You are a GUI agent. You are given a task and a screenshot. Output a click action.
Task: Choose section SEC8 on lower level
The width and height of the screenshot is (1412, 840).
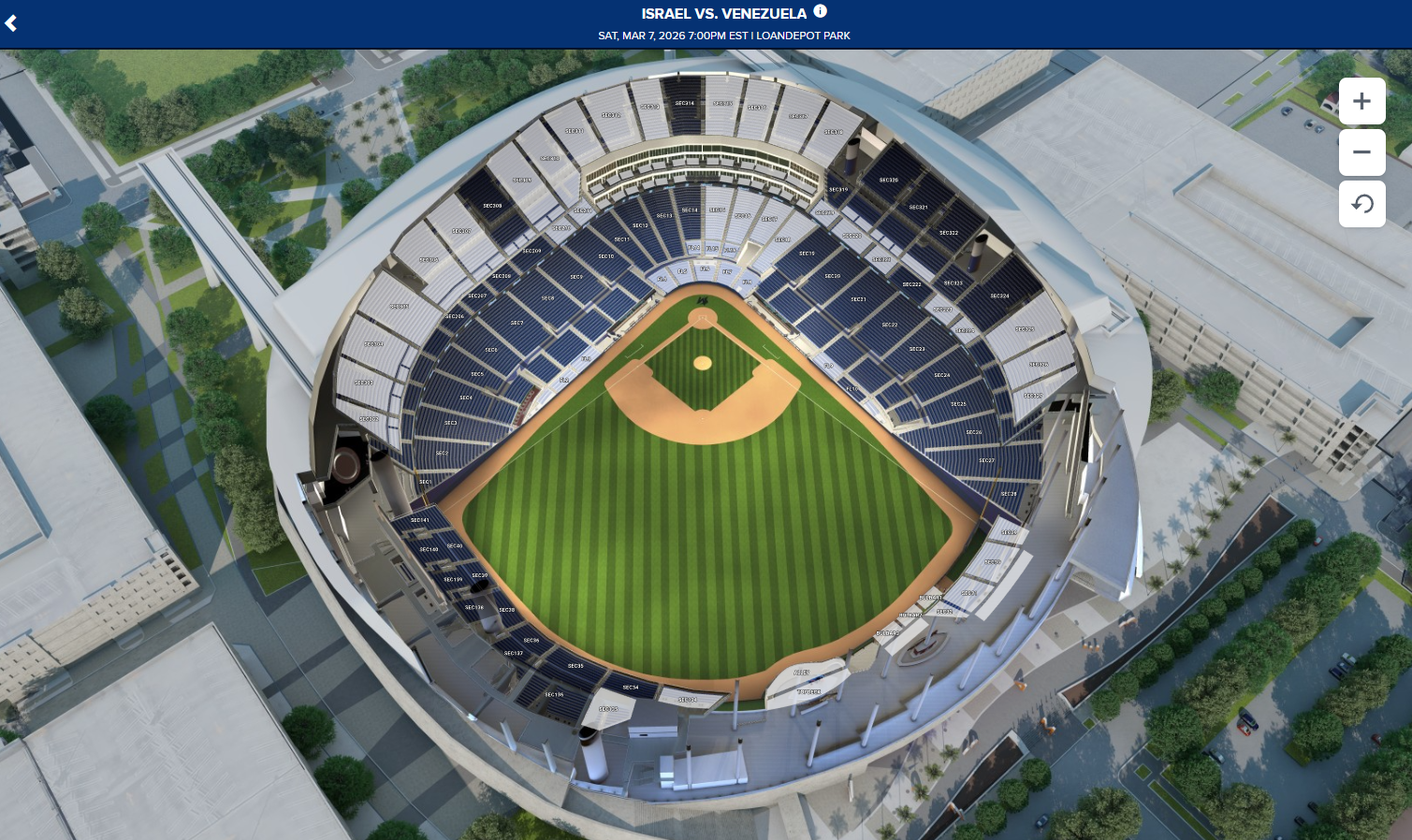(547, 298)
